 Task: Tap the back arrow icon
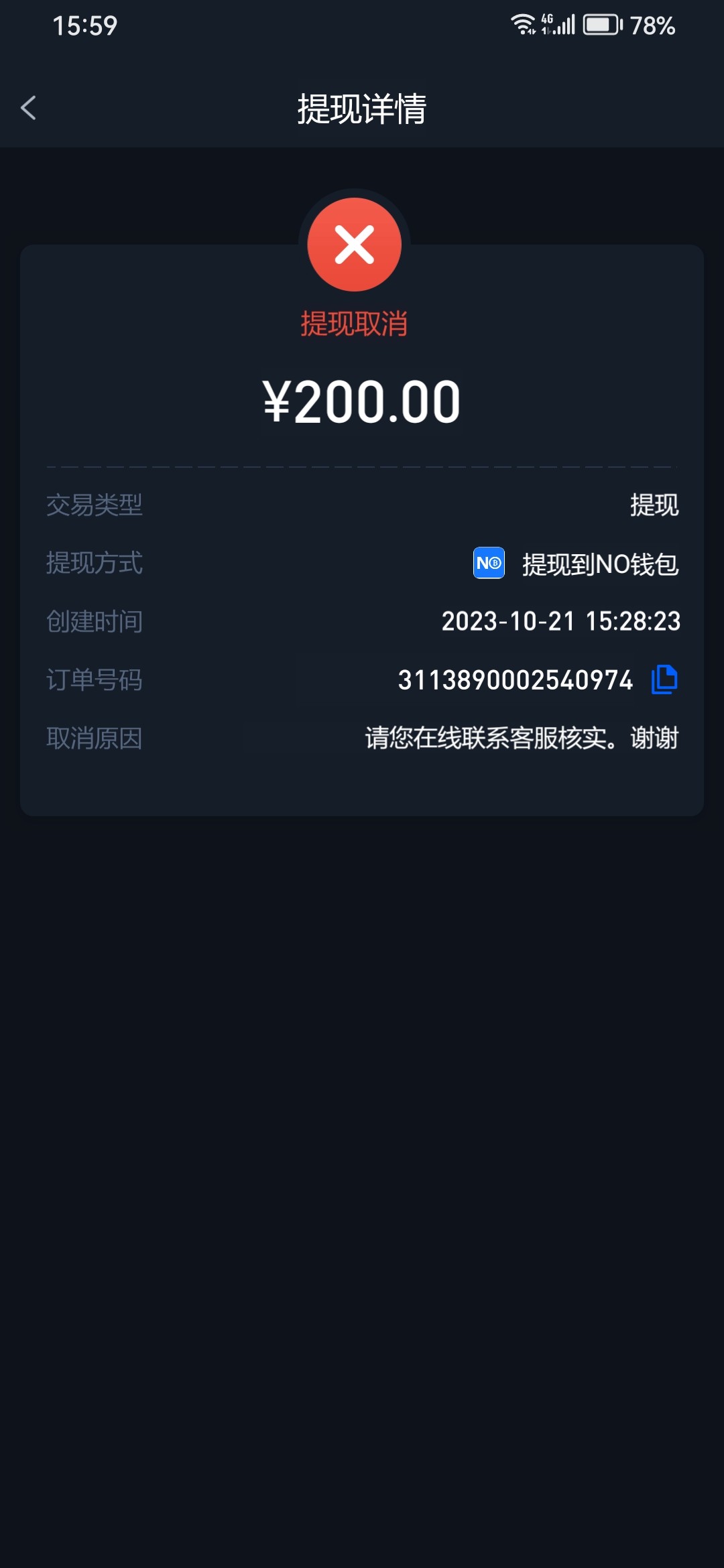click(29, 107)
